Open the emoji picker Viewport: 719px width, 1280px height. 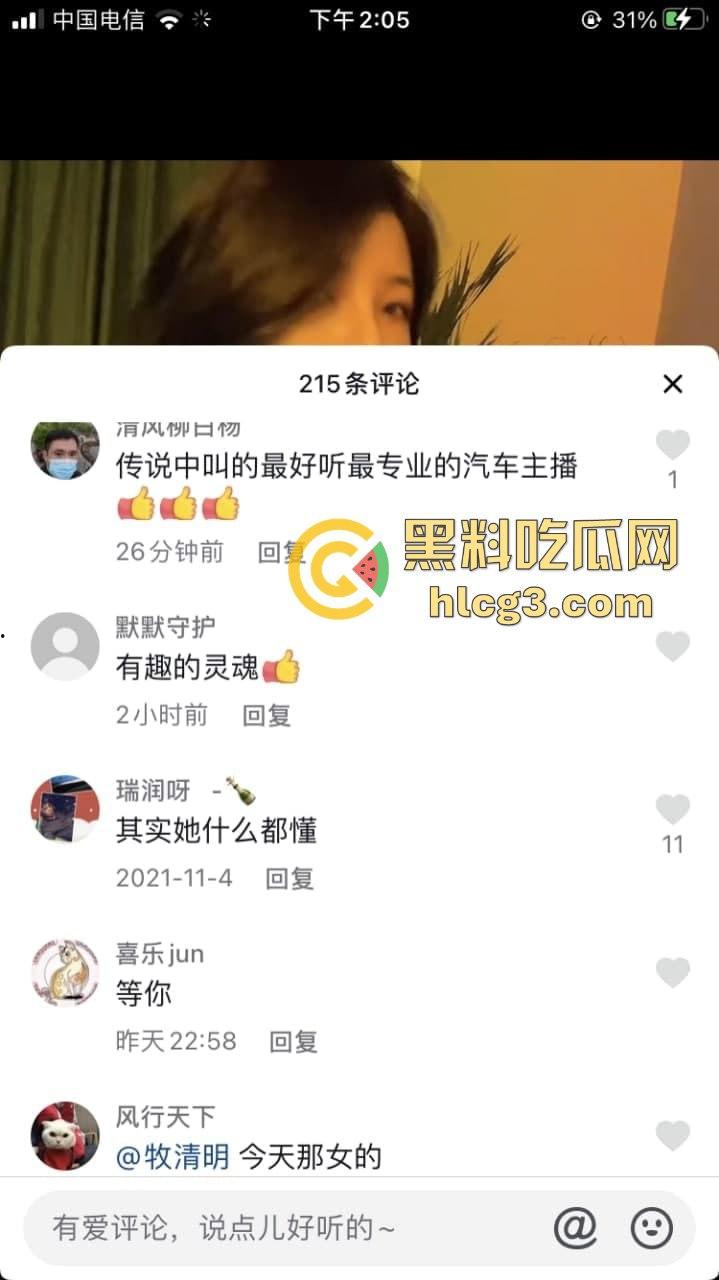pos(651,1228)
